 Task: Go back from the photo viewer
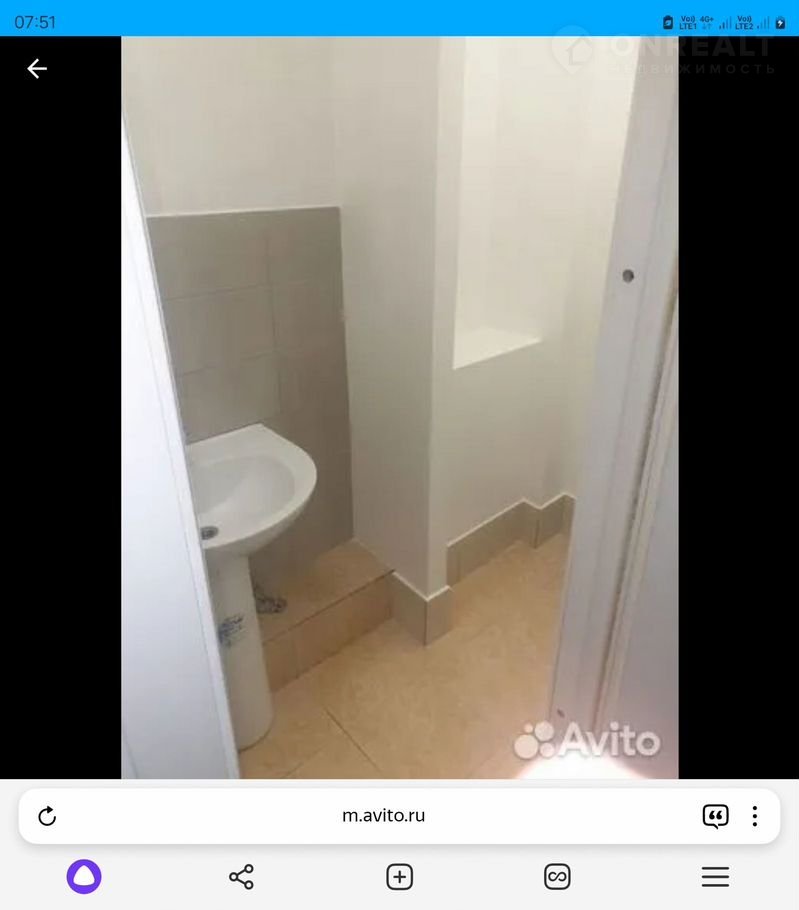(37, 69)
